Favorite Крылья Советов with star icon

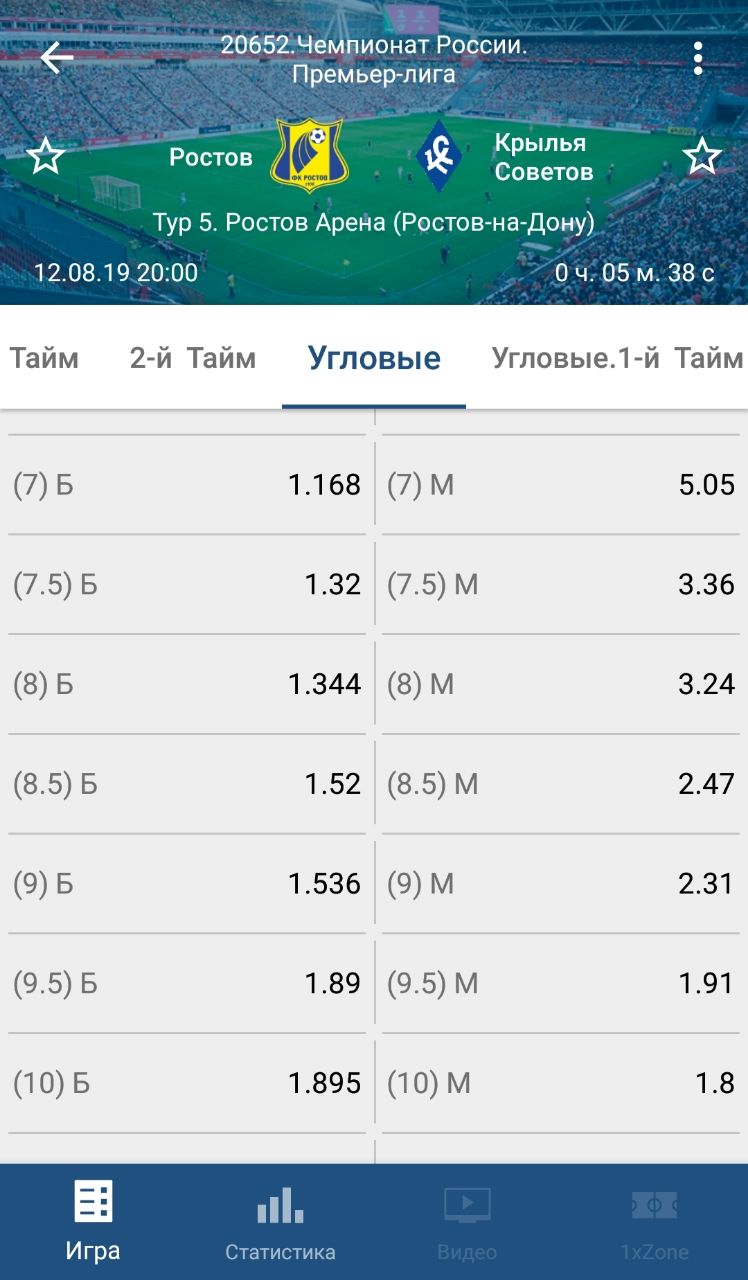[702, 157]
